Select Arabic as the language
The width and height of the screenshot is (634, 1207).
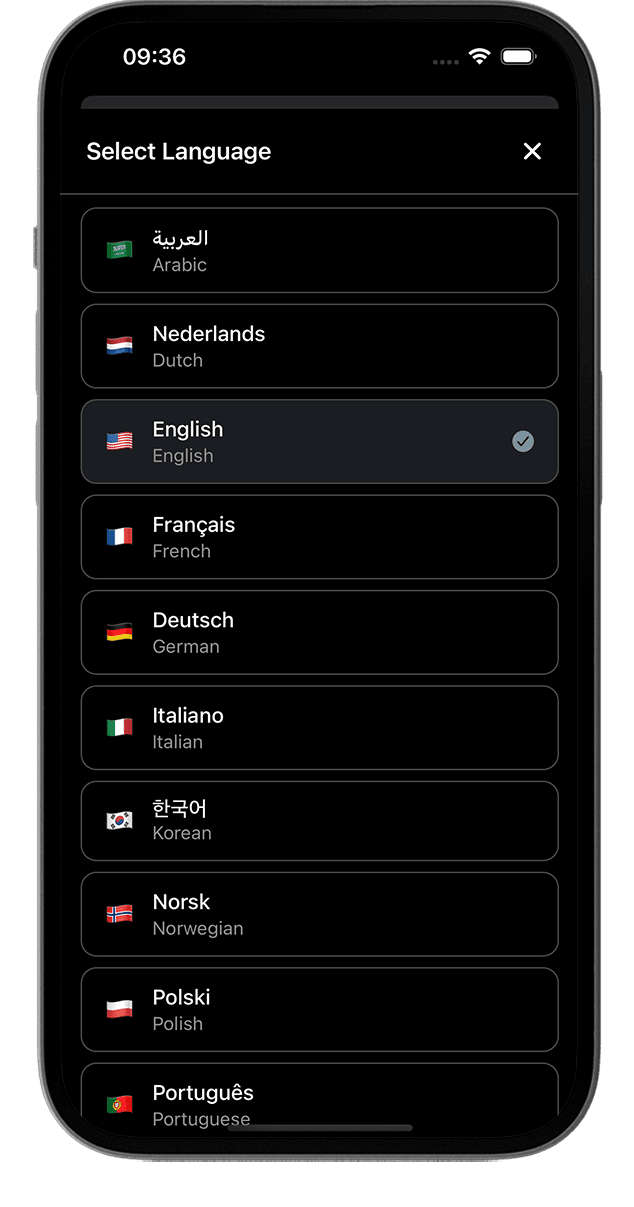pos(319,250)
